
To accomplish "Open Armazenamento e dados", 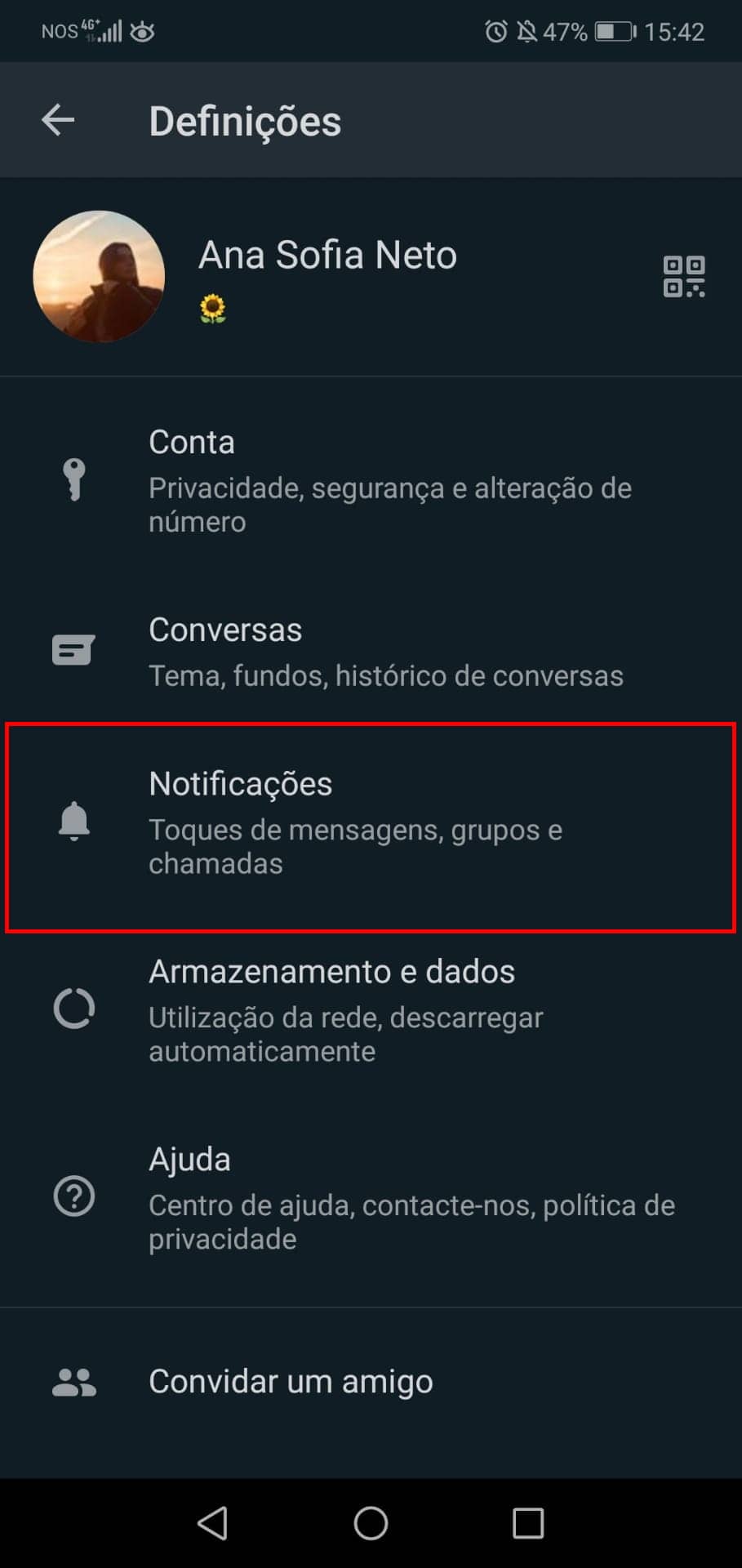I will (x=371, y=1010).
